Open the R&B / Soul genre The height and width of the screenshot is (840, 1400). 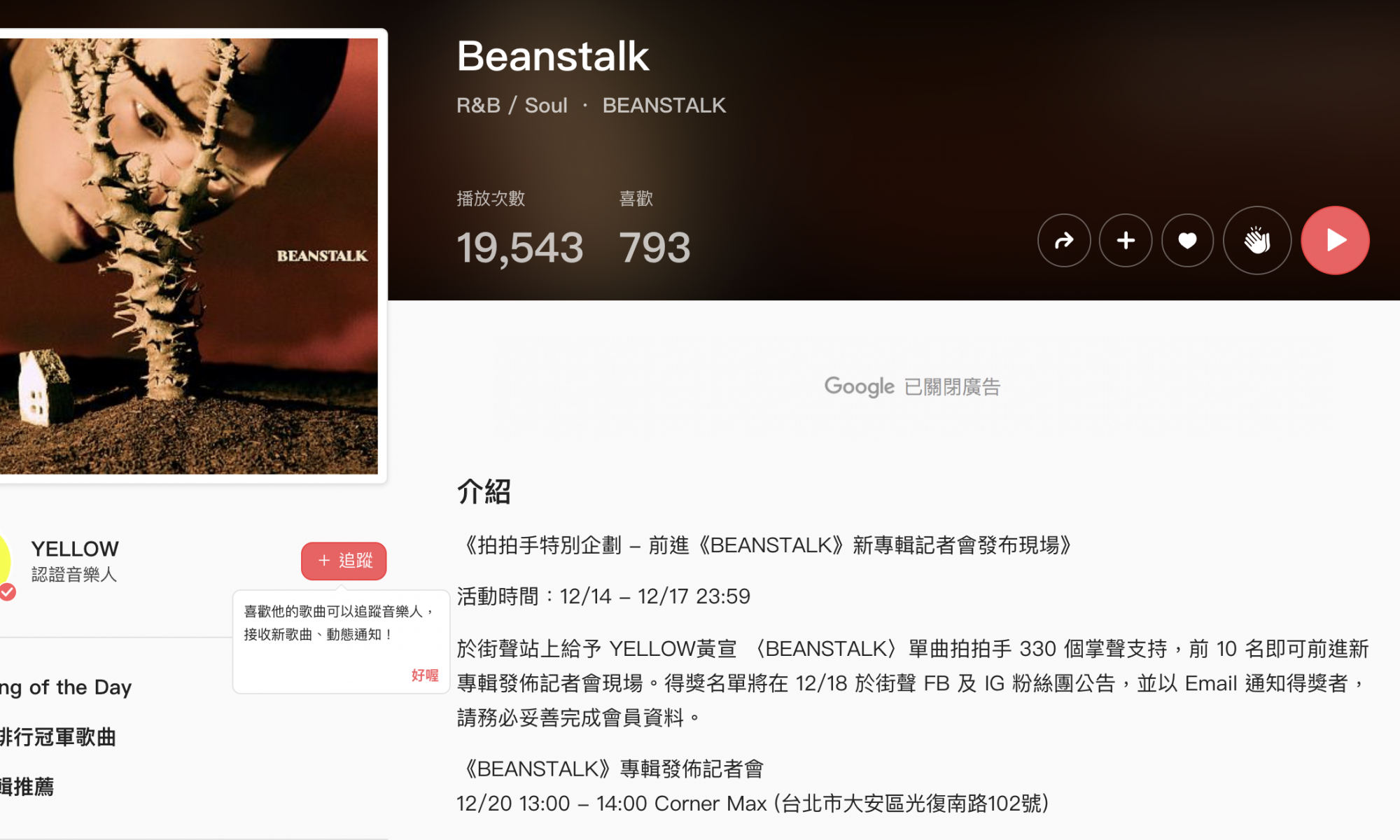[512, 105]
